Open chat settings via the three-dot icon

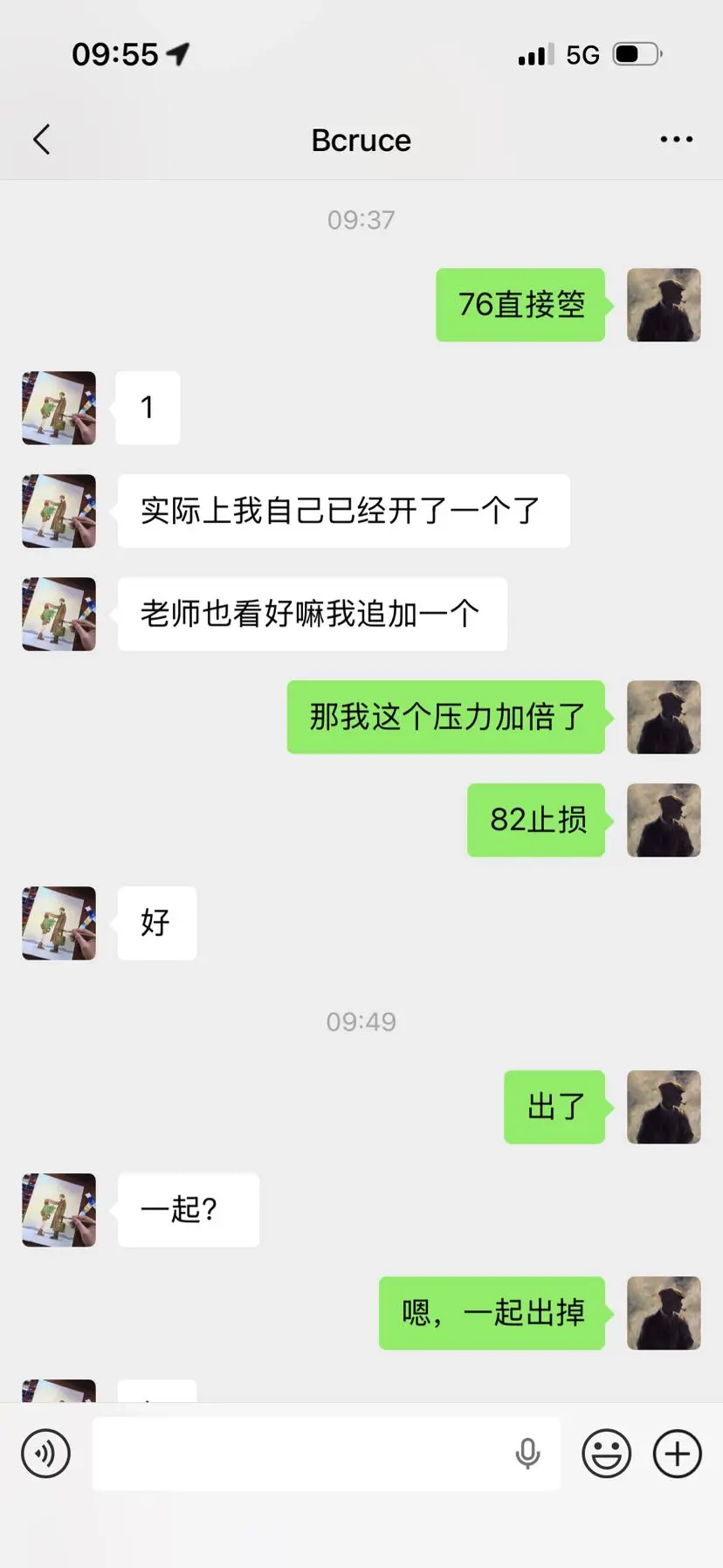677,140
